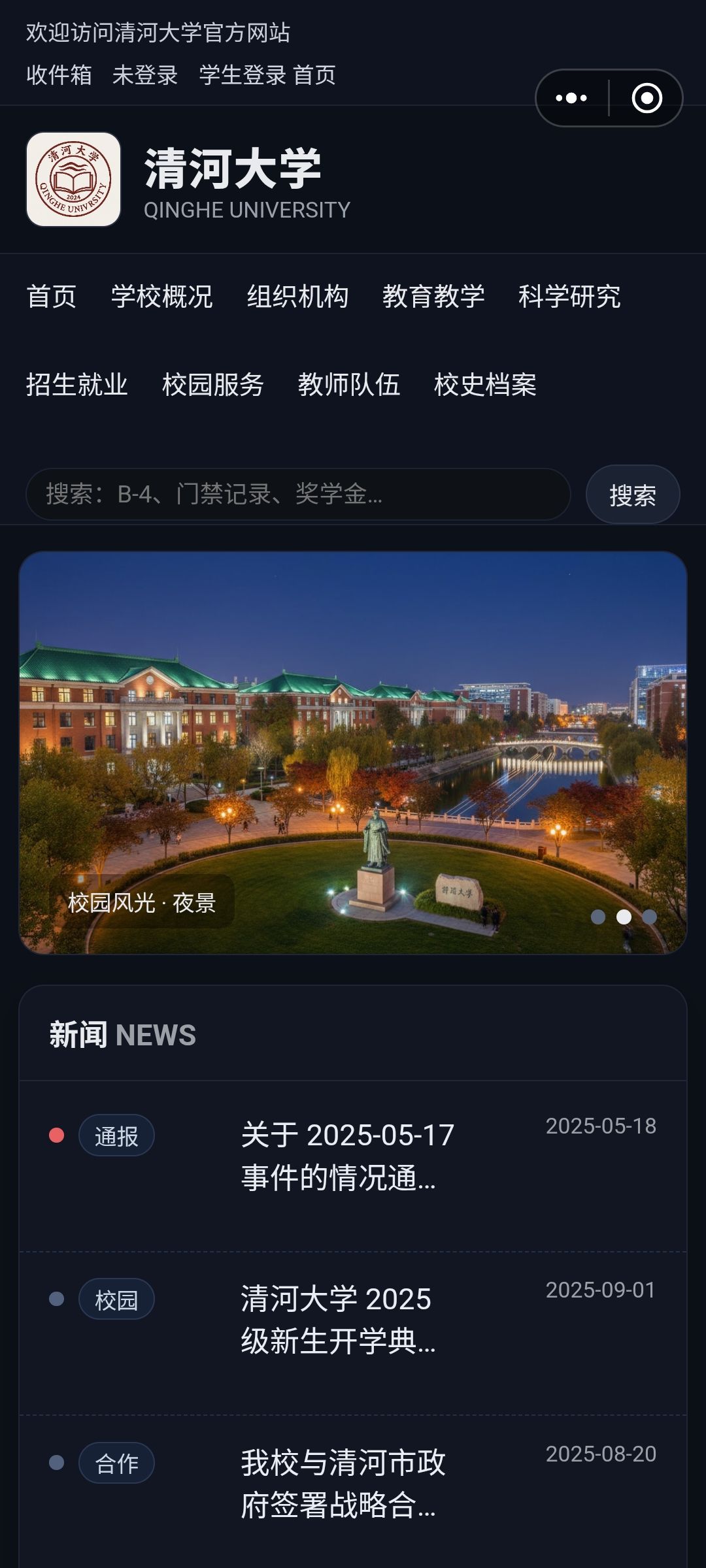
Task: Close the mini program via the circle icon
Action: point(647,98)
